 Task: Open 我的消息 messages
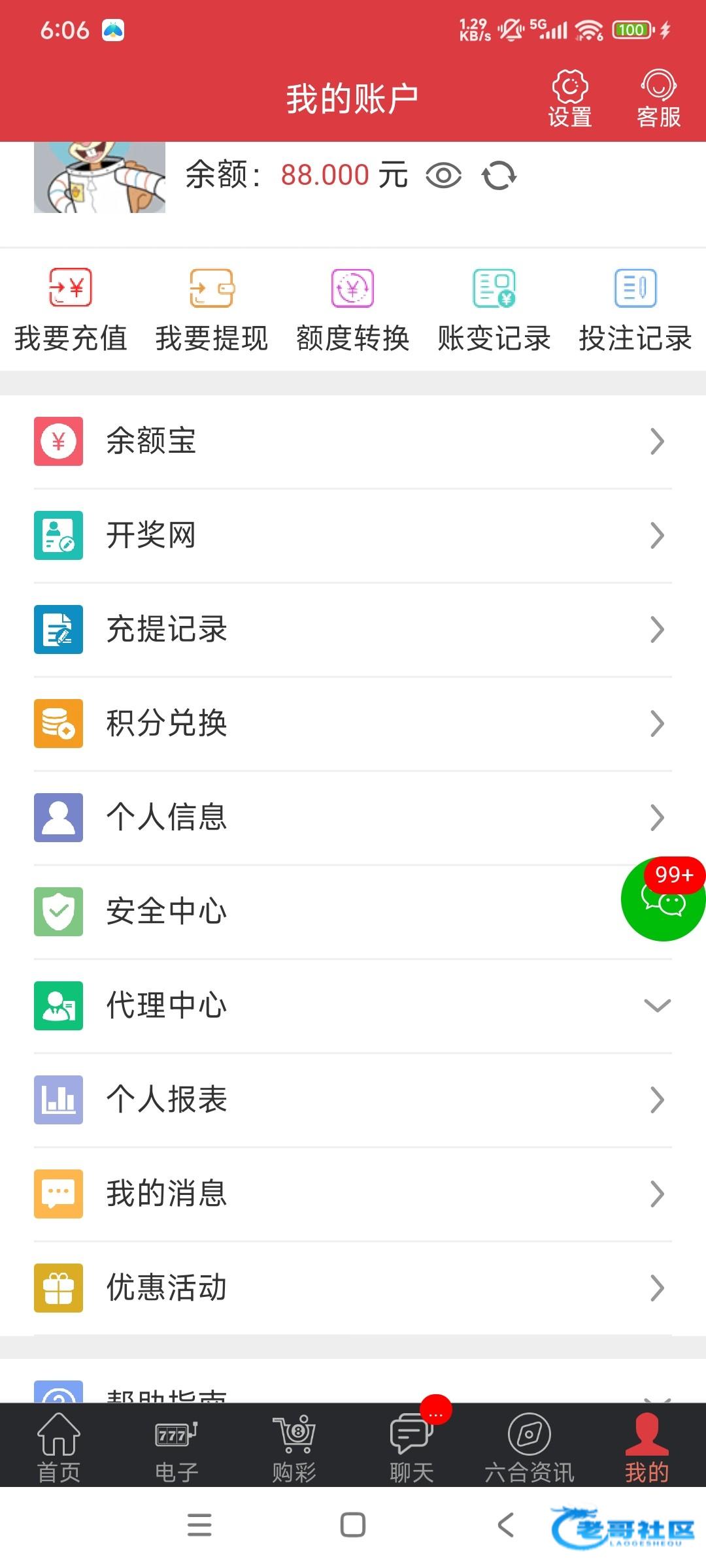tap(353, 1194)
